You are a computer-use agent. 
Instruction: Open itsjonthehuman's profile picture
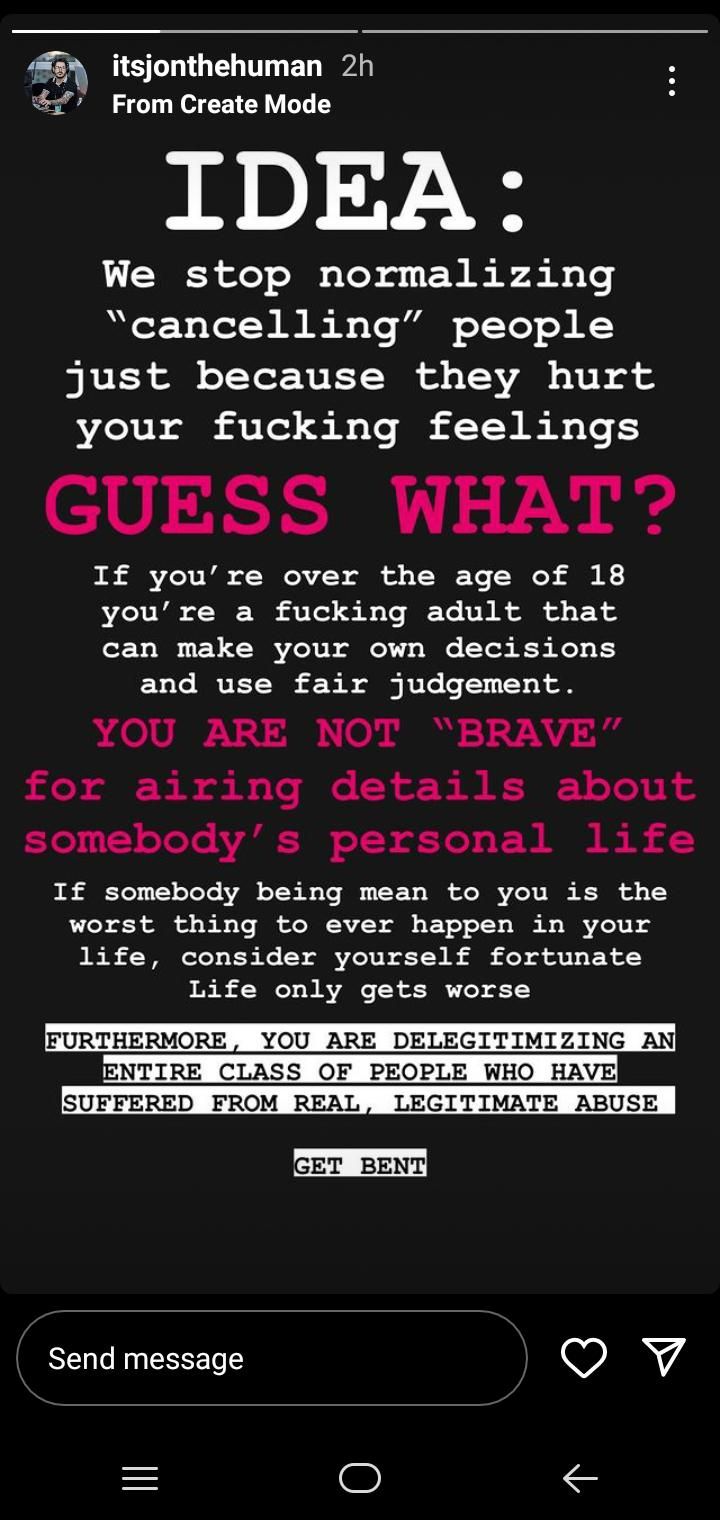click(56, 84)
